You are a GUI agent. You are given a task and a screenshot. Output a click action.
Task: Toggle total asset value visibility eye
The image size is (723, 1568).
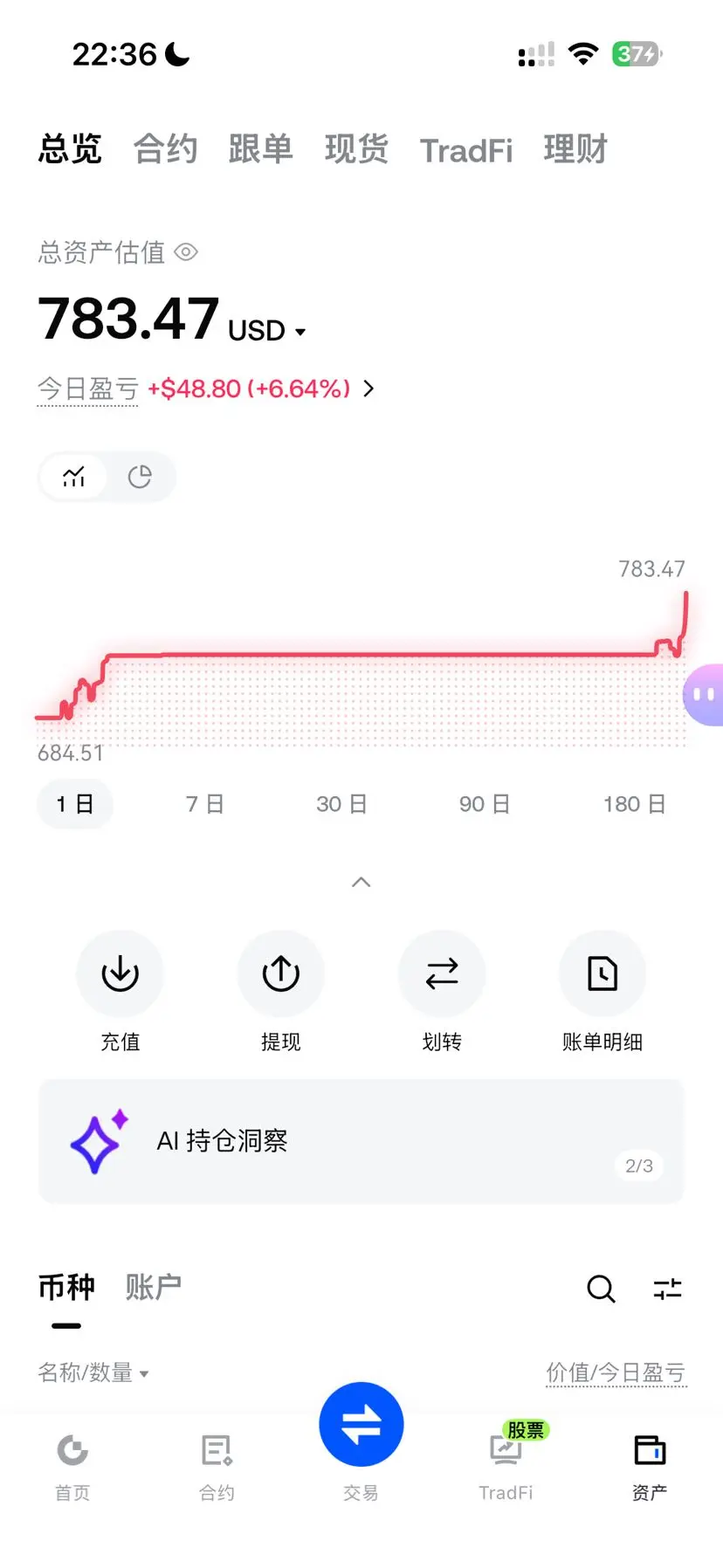(186, 252)
